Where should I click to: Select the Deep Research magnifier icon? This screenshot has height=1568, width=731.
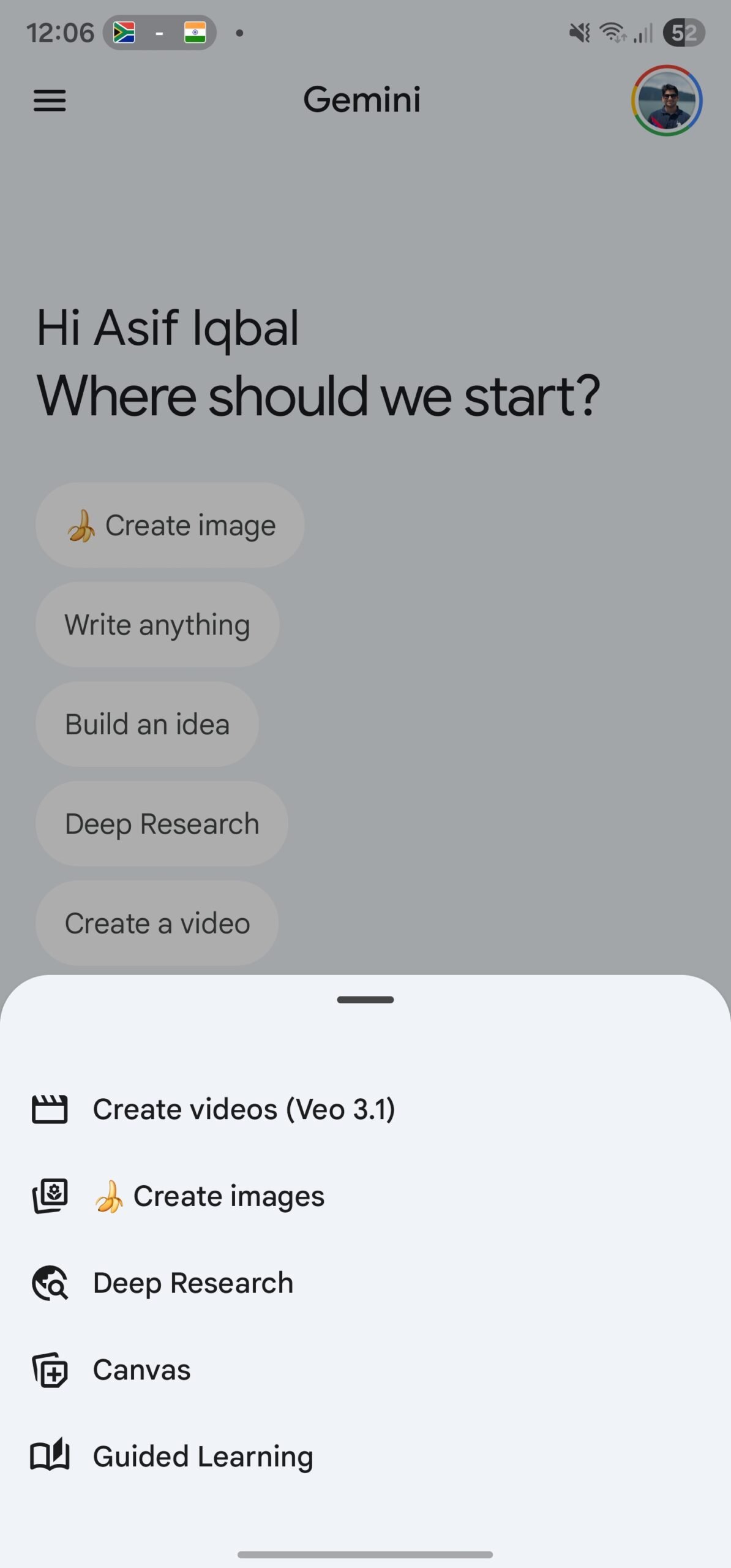(x=51, y=1283)
